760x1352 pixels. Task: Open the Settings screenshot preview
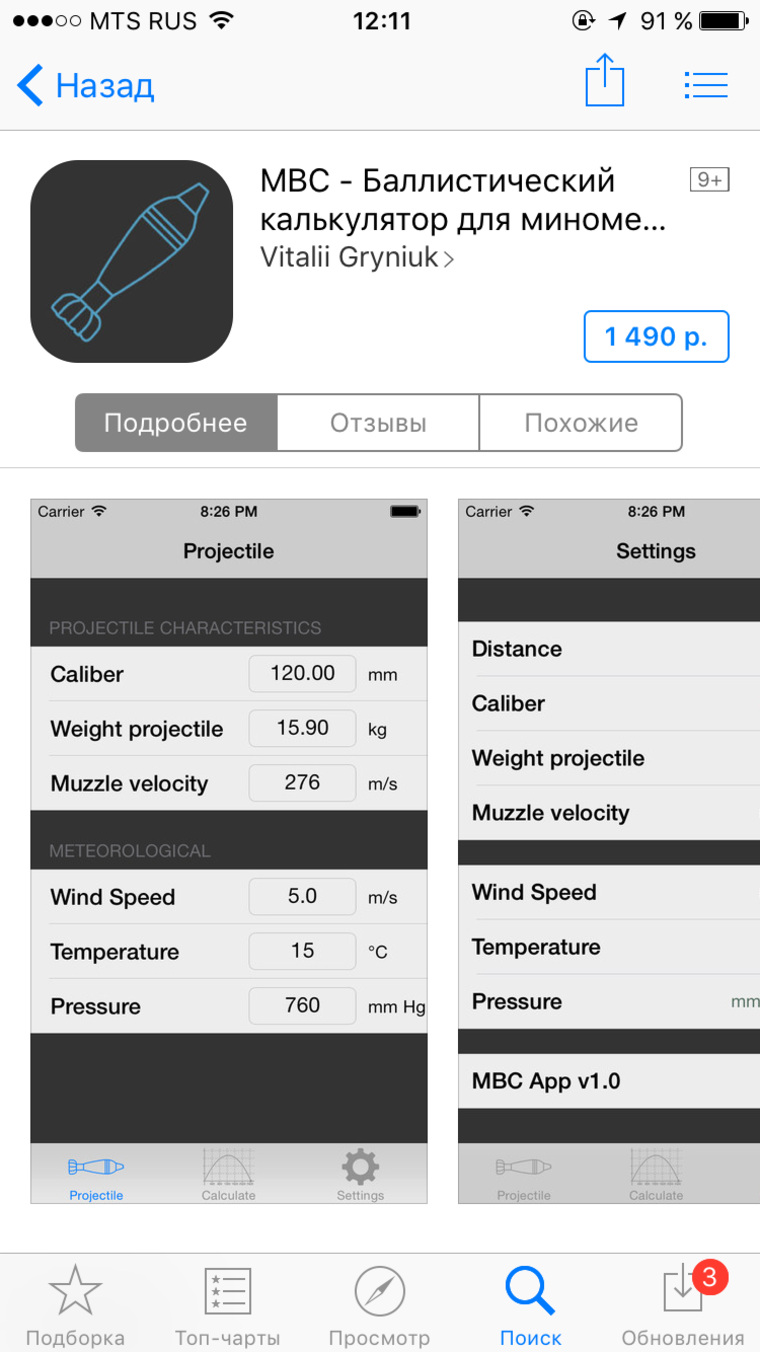pos(609,851)
